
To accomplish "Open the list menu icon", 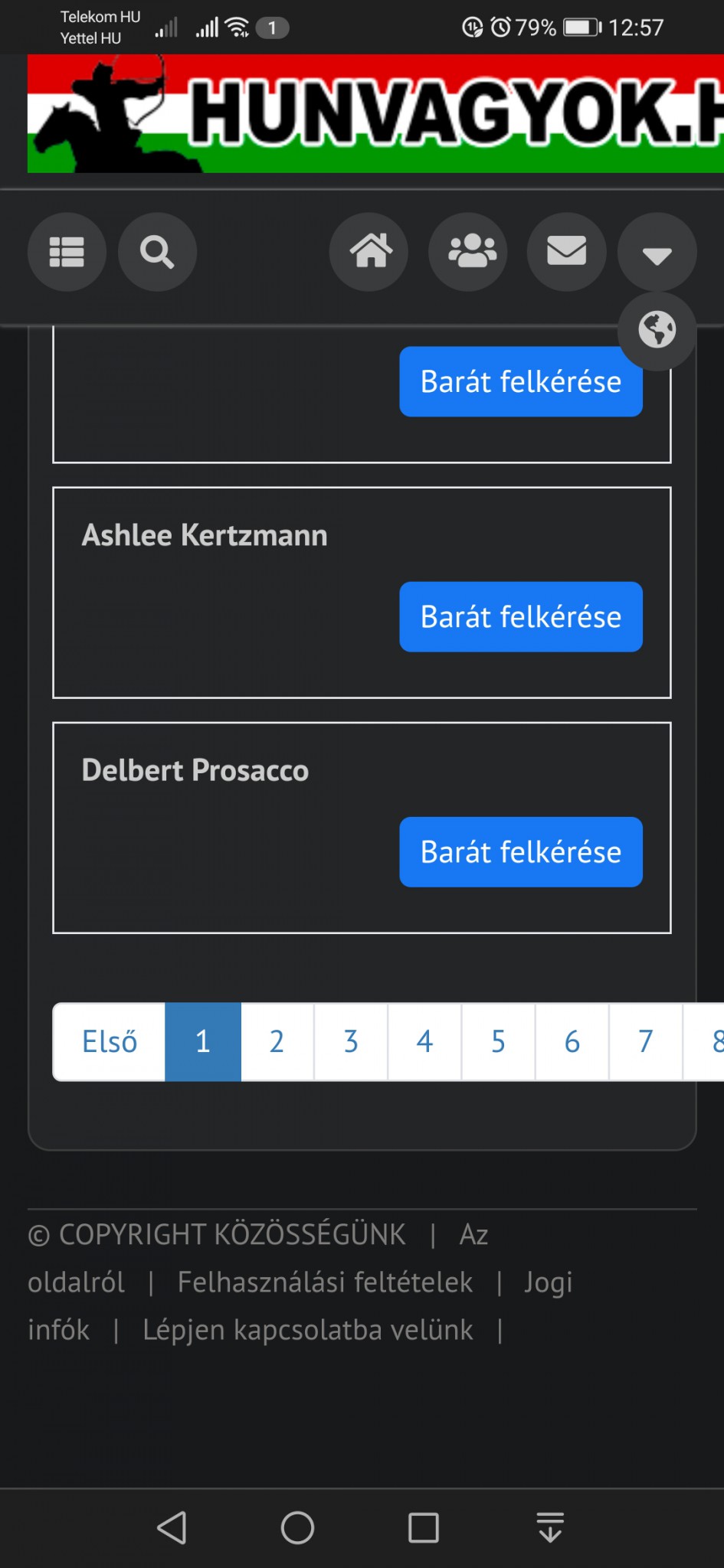I will click(67, 252).
